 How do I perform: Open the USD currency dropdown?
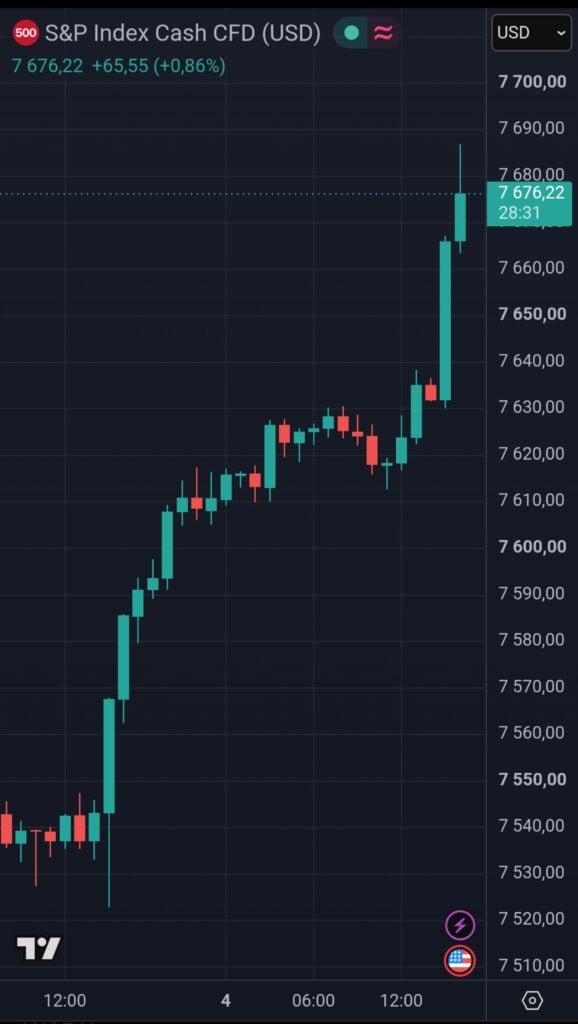pyautogui.click(x=532, y=32)
